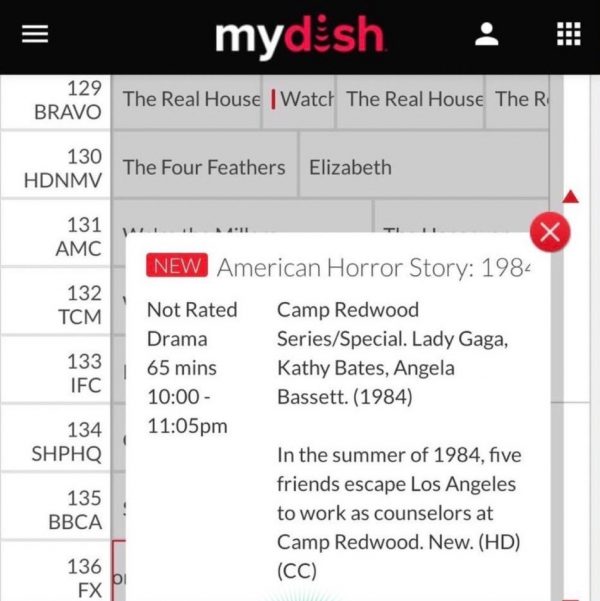Close the American Horror Story popup
Screen dimensions: 600x601
[549, 234]
